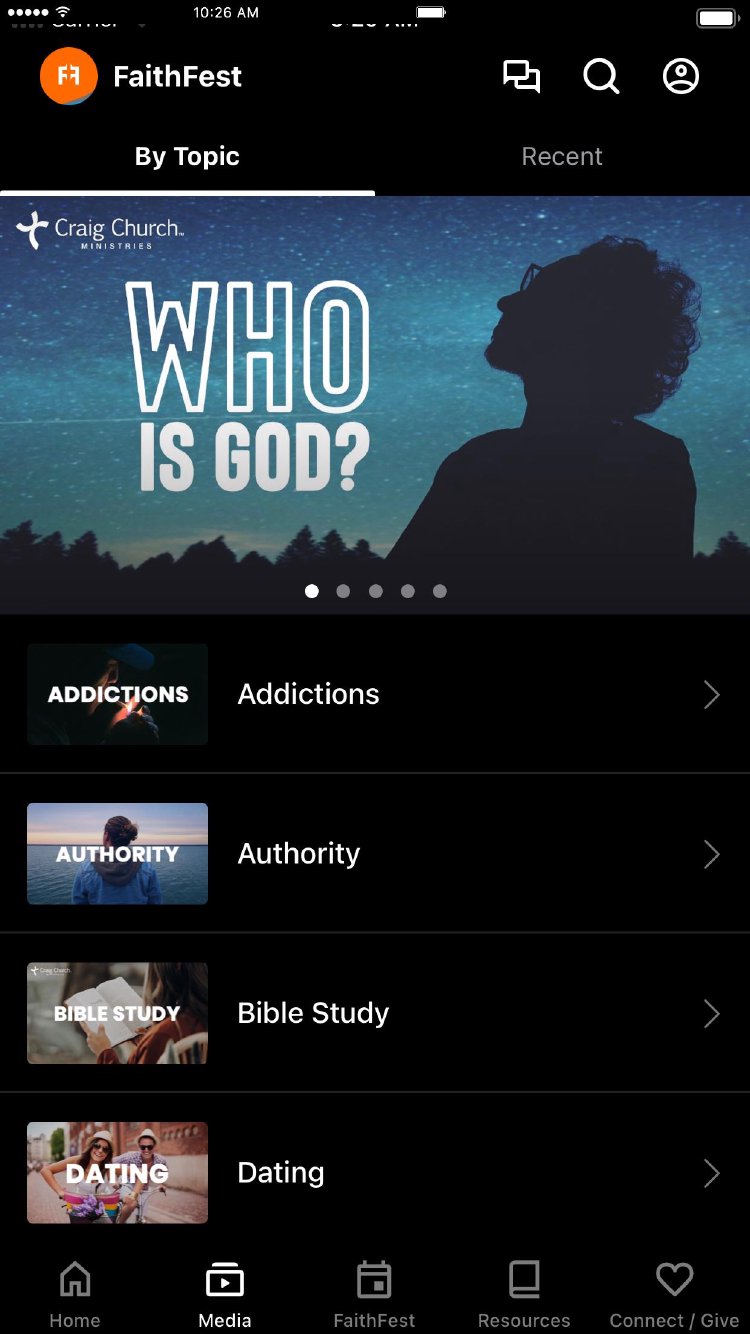Switch to the Recent tab
This screenshot has width=750, height=1334.
pos(562,157)
